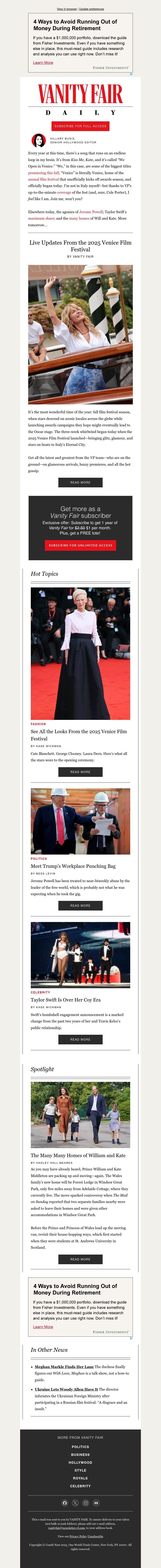
Task: Open the View in browser link
Action: click(x=67, y=9)
